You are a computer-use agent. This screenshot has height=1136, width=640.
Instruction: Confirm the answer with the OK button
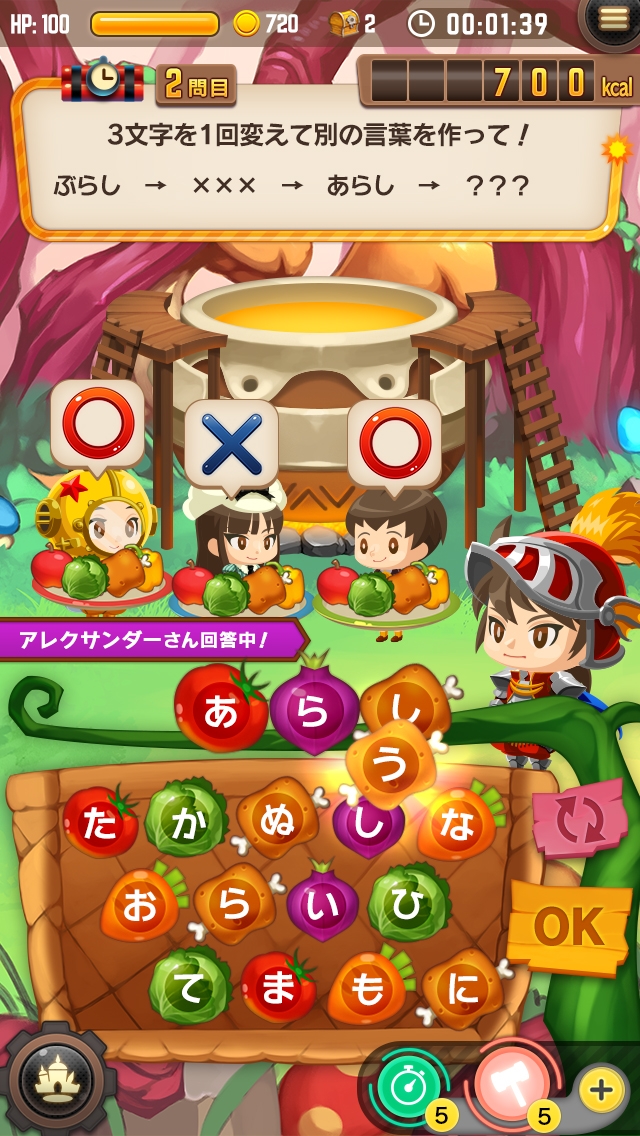pyautogui.click(x=569, y=928)
